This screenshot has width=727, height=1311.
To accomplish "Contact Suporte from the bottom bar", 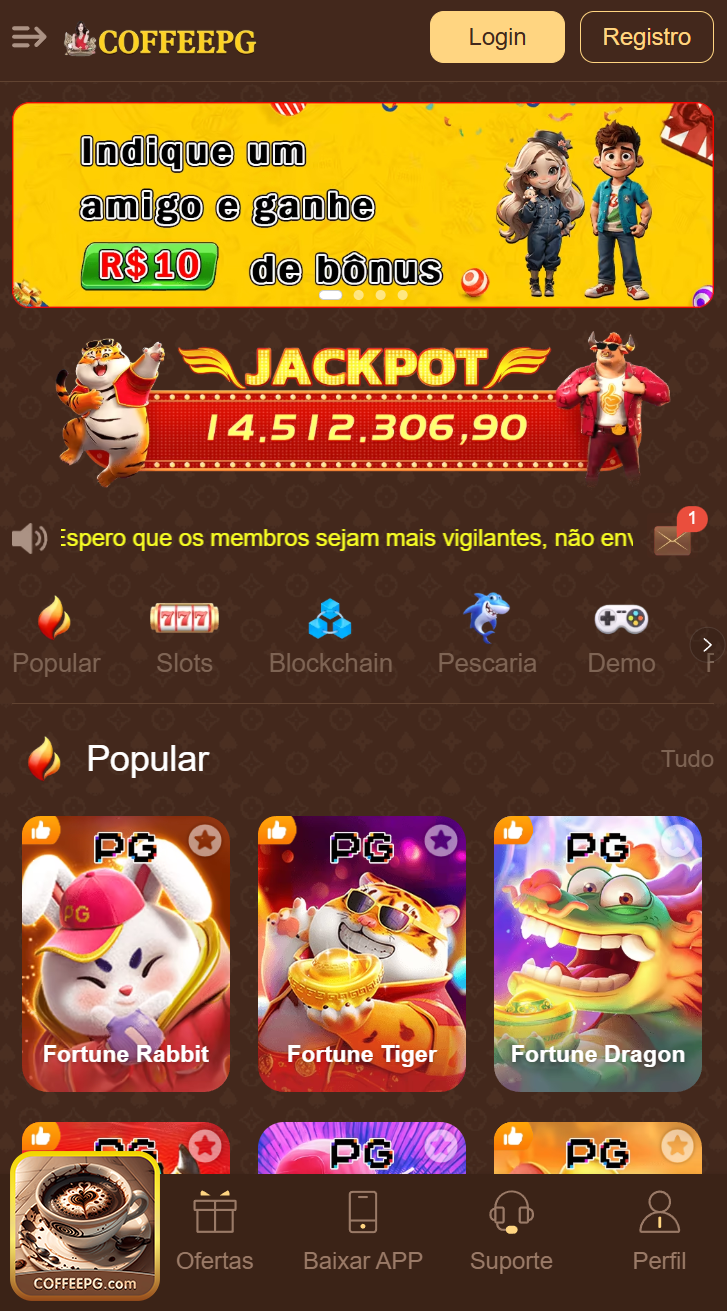I will coord(511,1232).
